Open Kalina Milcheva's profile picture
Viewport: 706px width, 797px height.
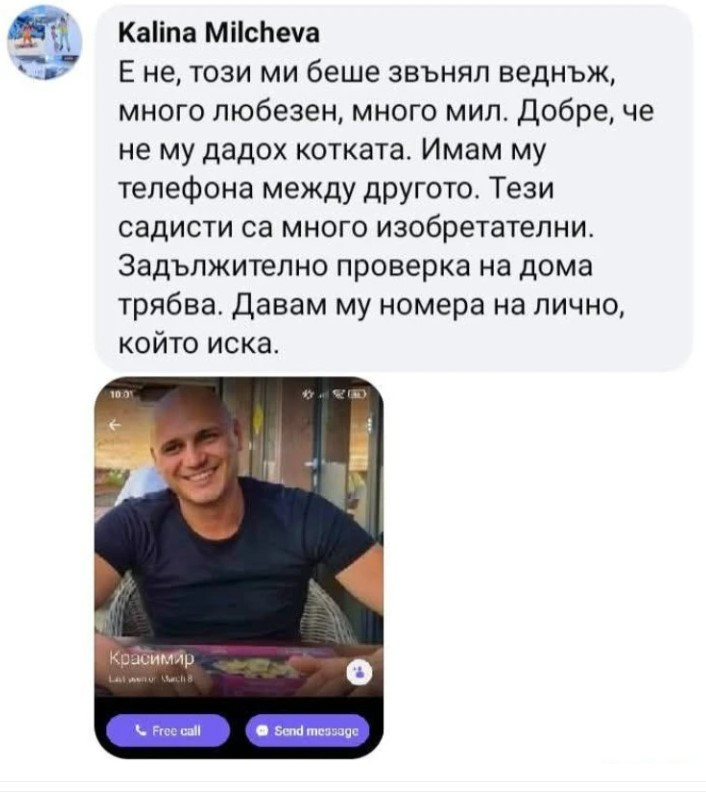point(44,42)
